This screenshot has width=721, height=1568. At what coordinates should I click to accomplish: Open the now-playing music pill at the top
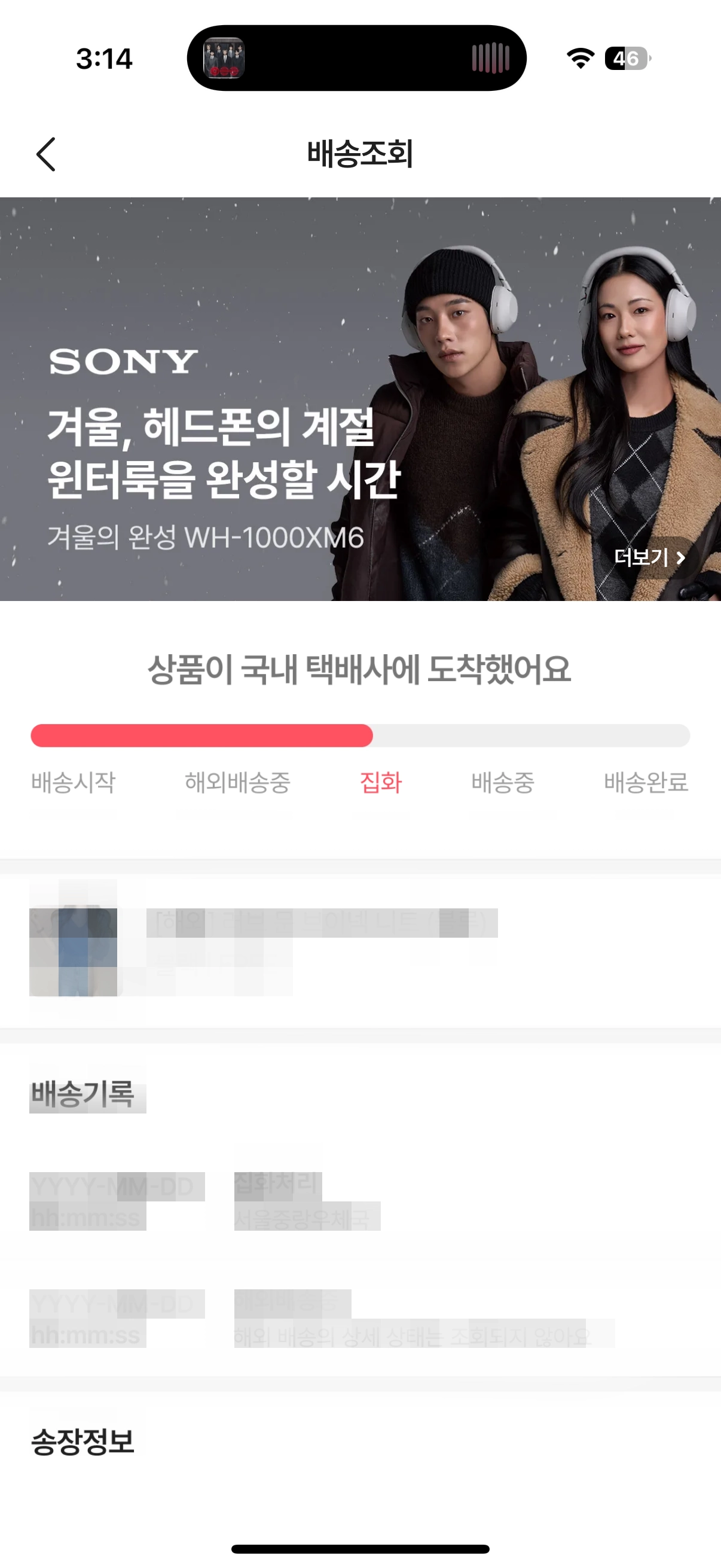(356, 59)
